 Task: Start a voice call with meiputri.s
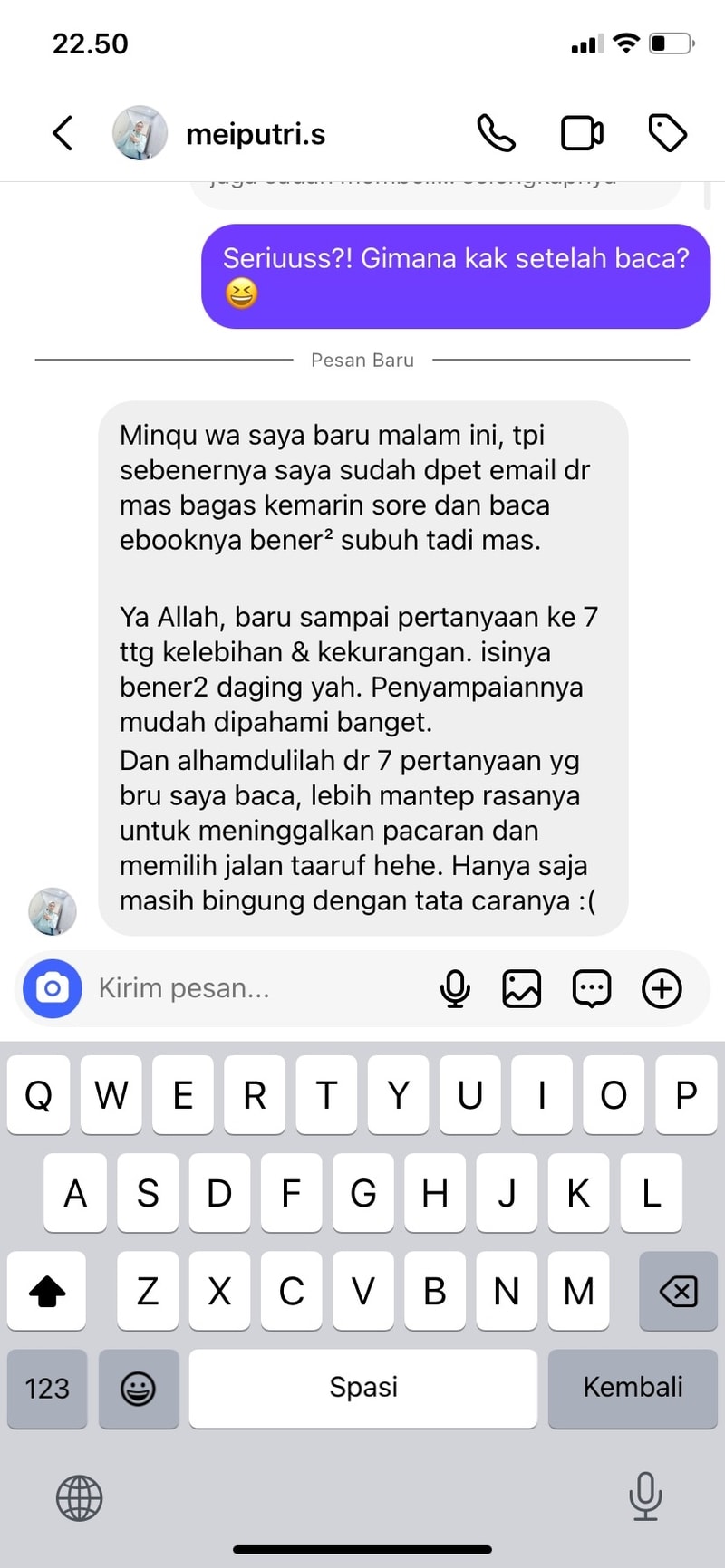pos(496,133)
